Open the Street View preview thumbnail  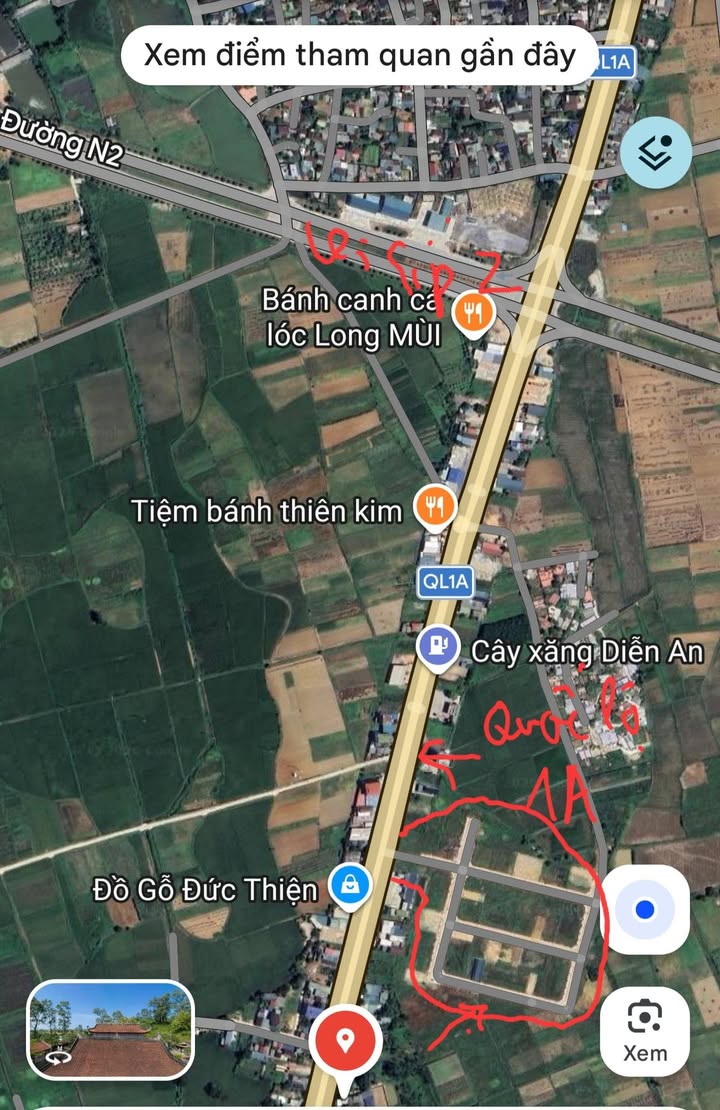point(111,1030)
